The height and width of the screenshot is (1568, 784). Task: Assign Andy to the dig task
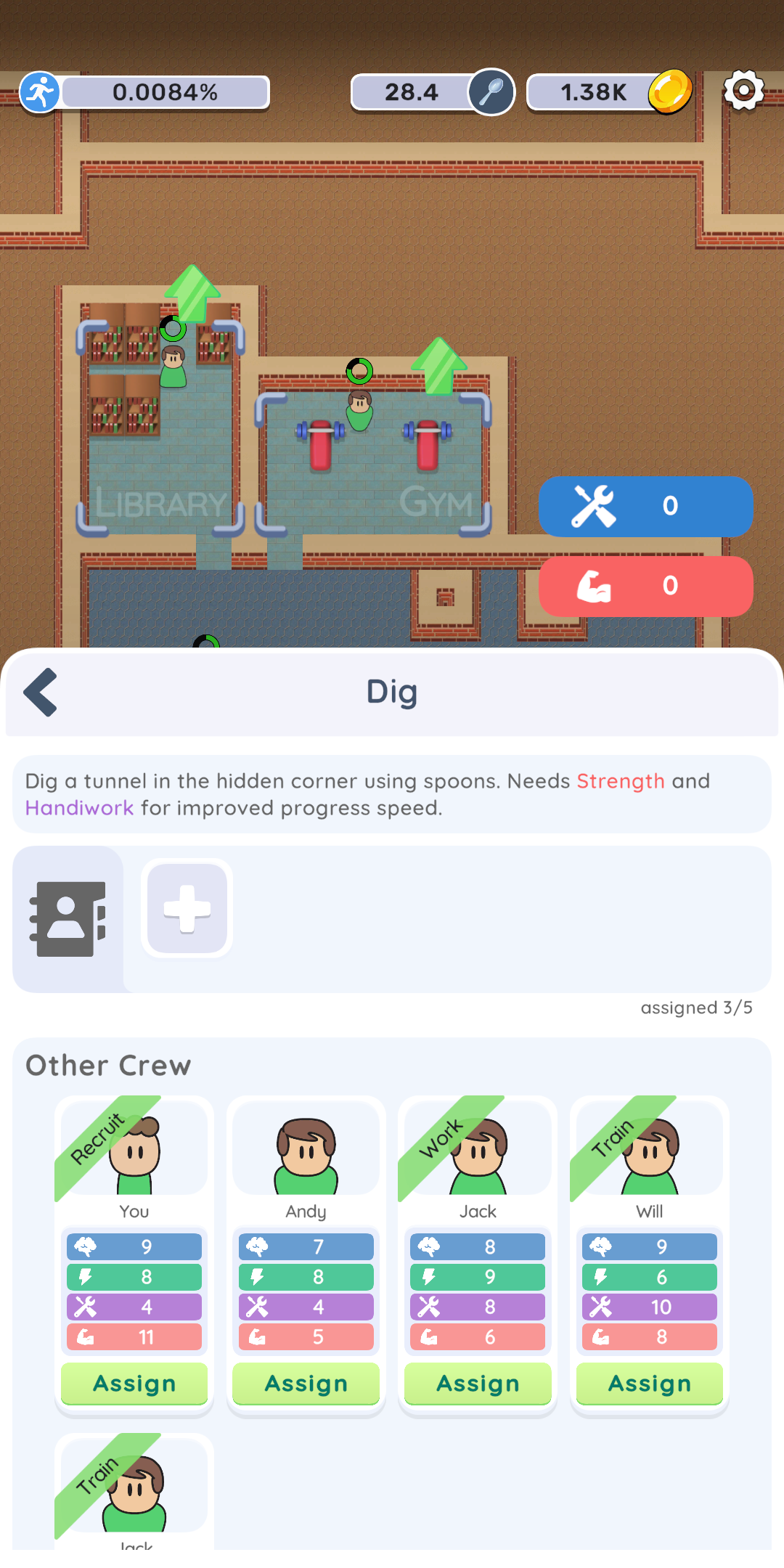(305, 1383)
